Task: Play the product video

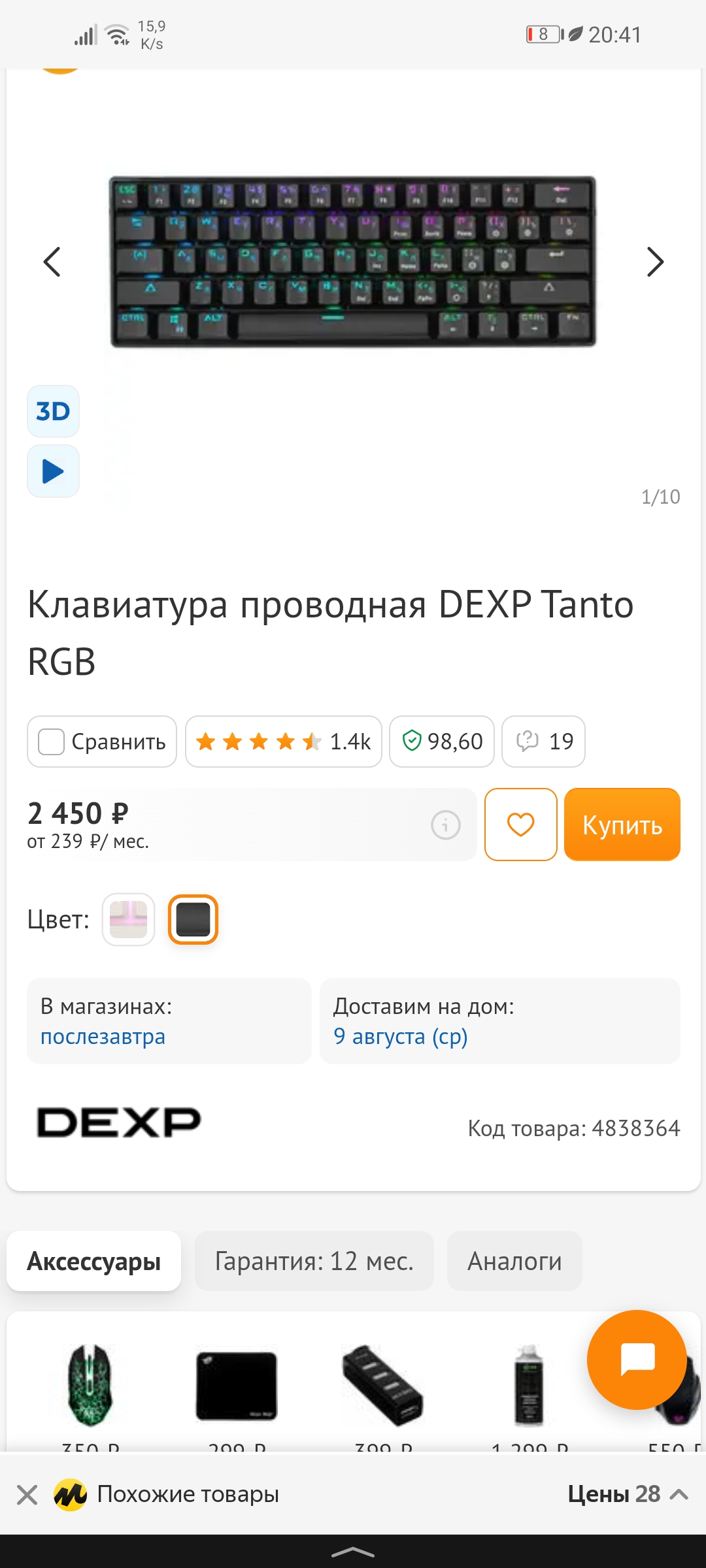Action: 53,471
